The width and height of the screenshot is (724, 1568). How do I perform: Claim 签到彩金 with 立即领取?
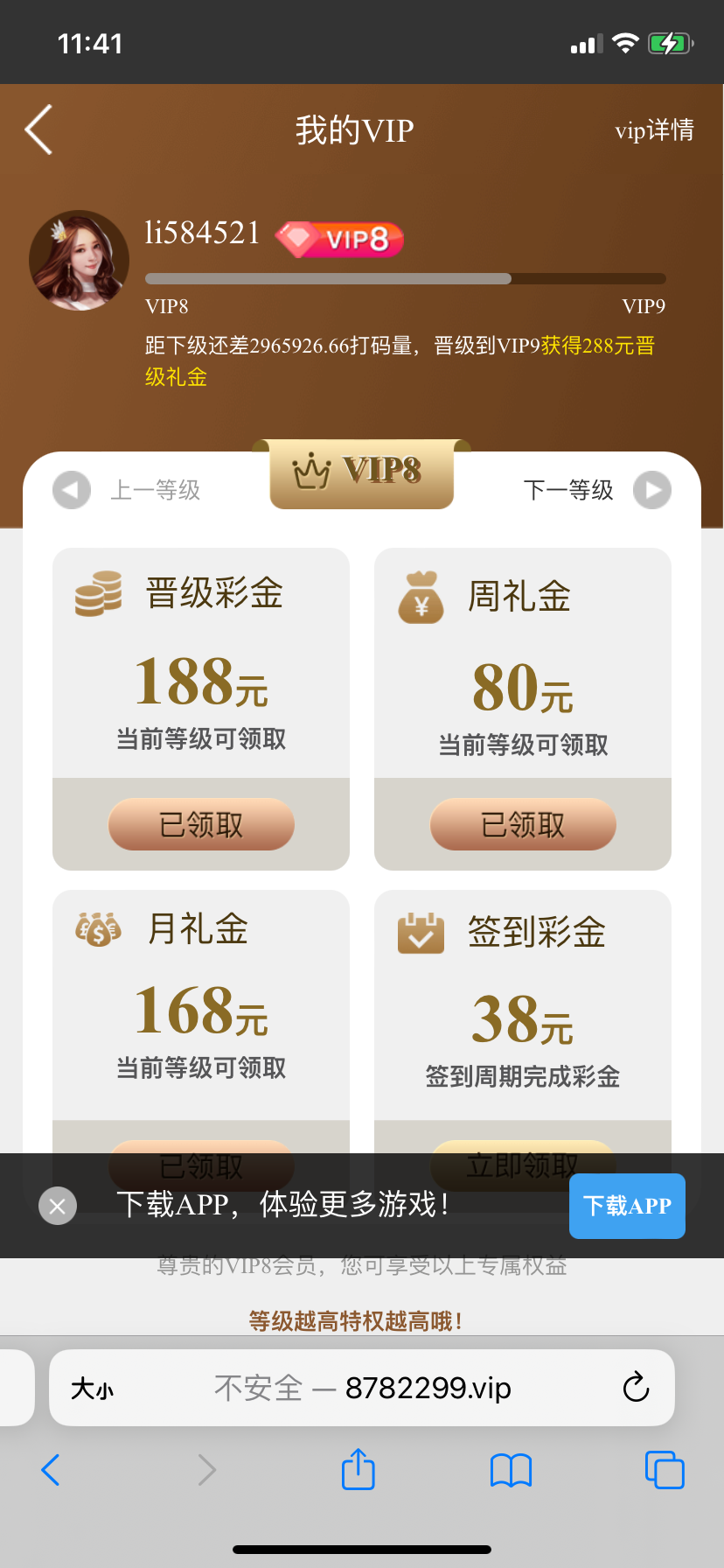pyautogui.click(x=523, y=1146)
